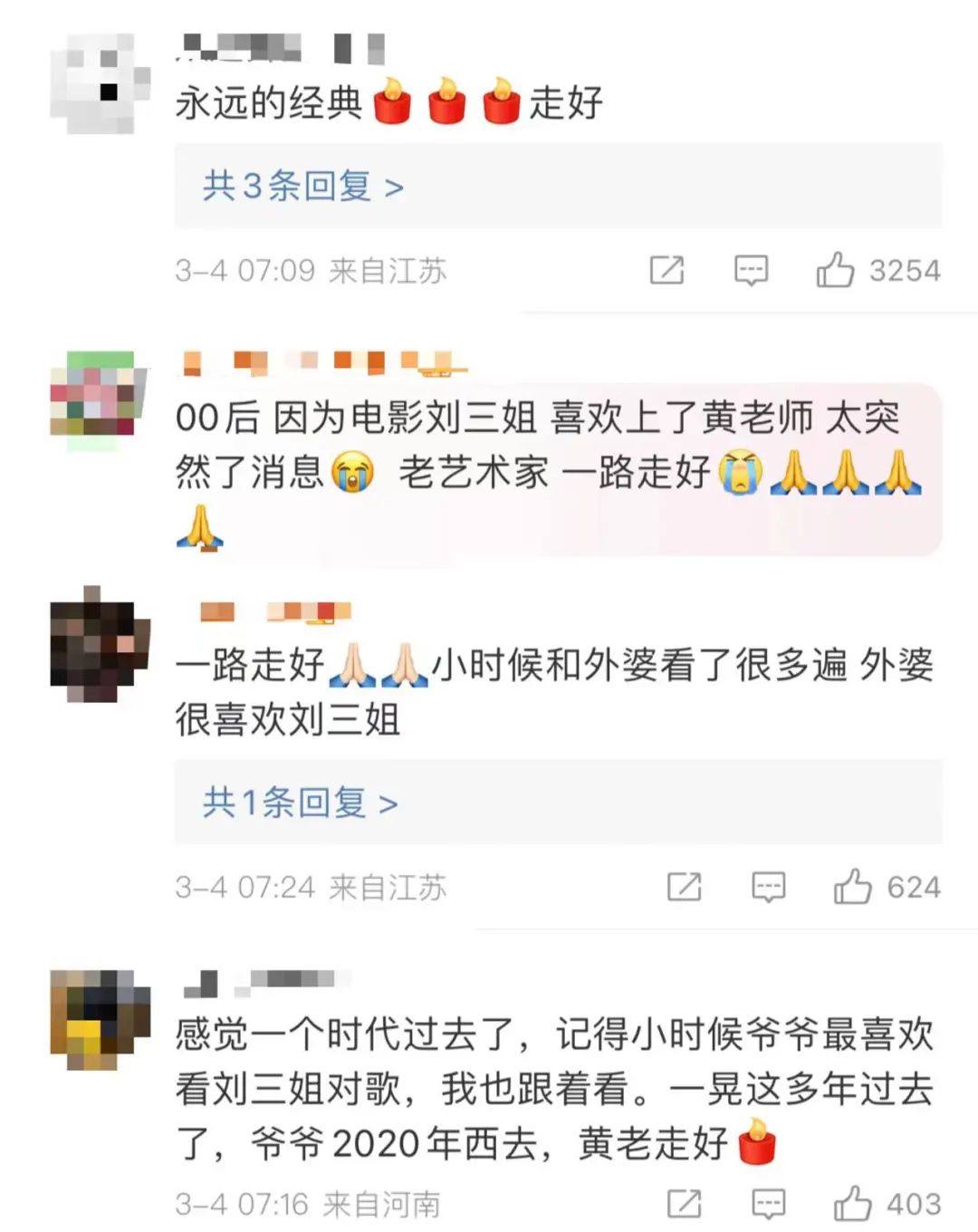978x1232 pixels.
Task: Reply to the 感觉一个时代过去了 comment
Action: (x=768, y=1204)
